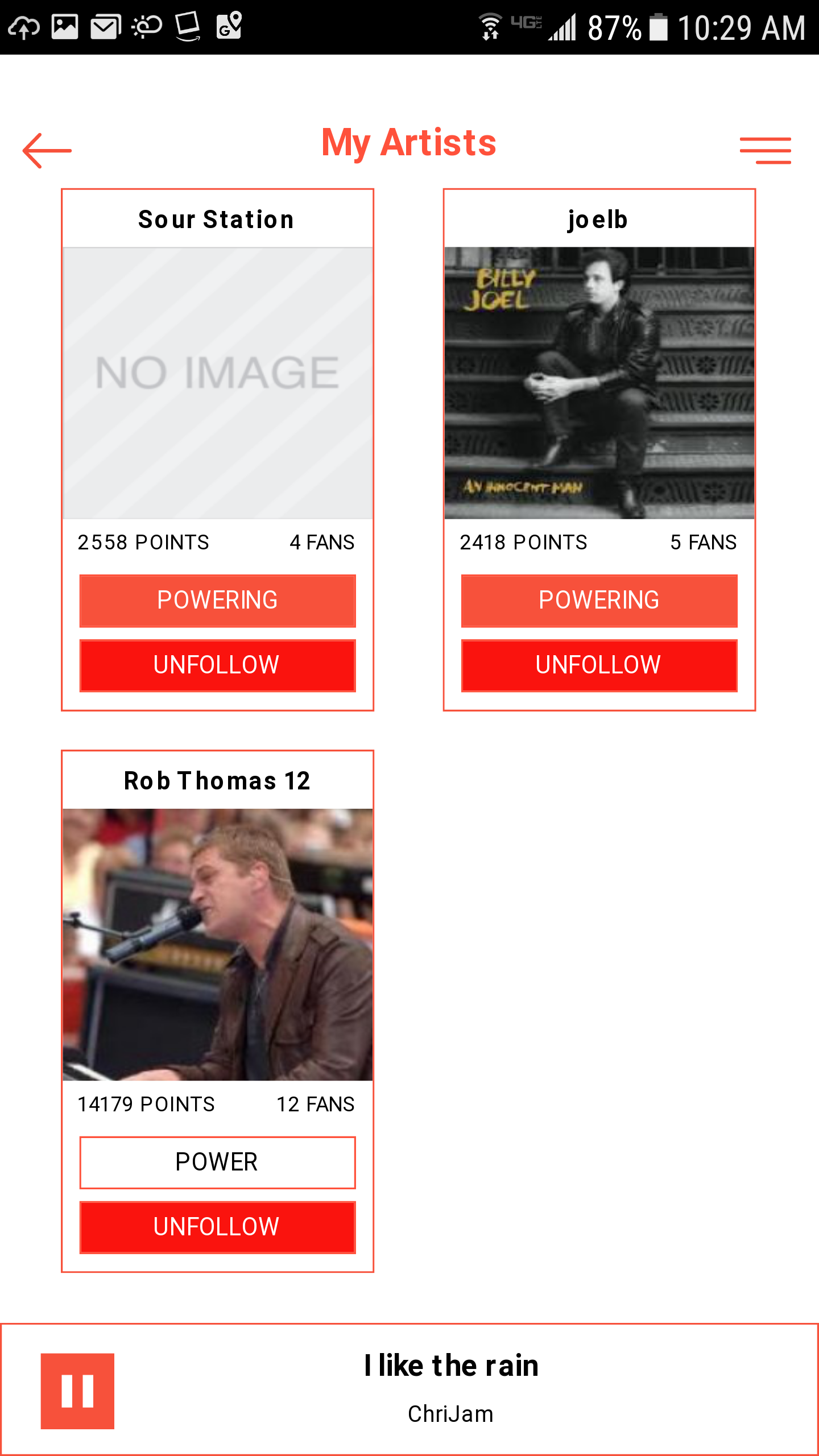The height and width of the screenshot is (1456, 819).
Task: Unfollow Sour Station
Action: [217, 665]
